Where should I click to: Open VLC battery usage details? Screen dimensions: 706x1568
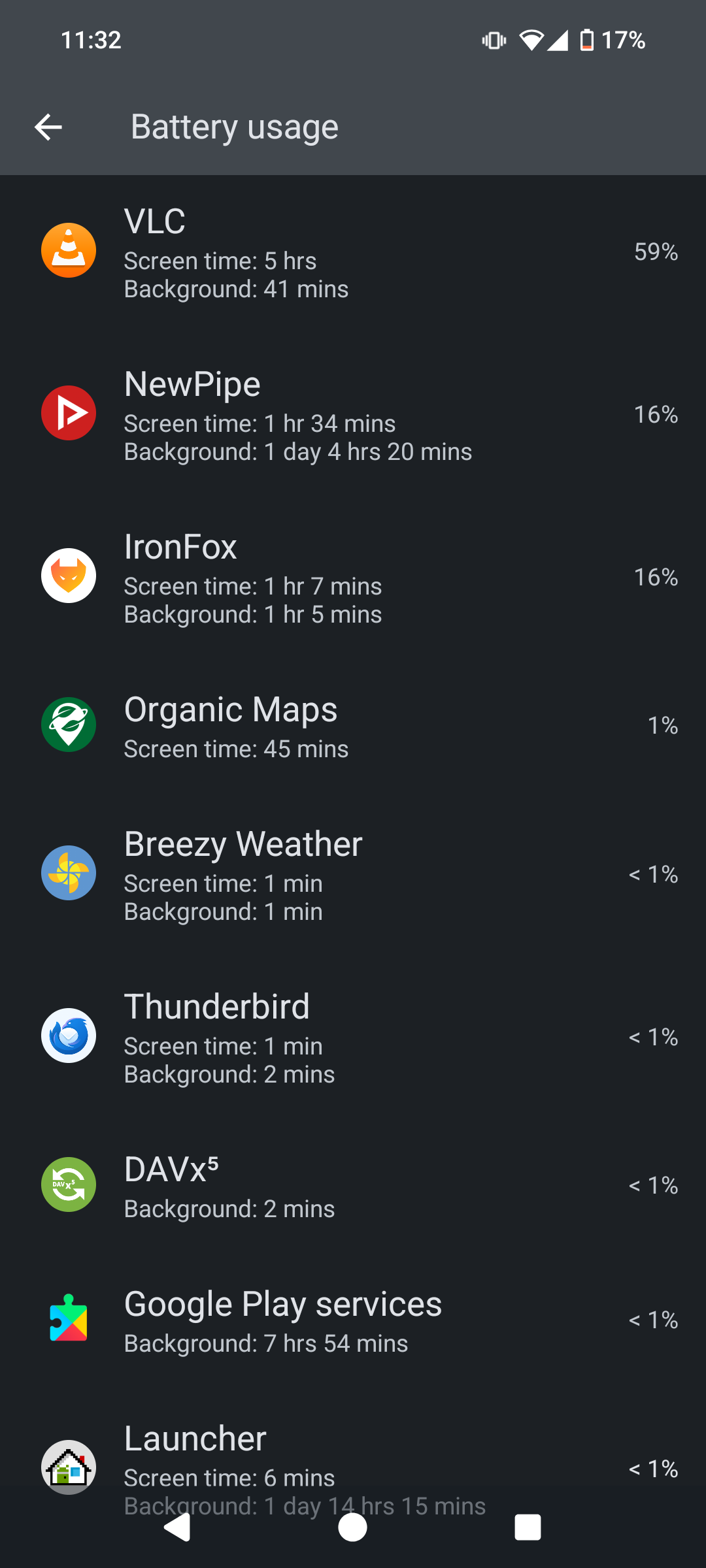(x=353, y=252)
